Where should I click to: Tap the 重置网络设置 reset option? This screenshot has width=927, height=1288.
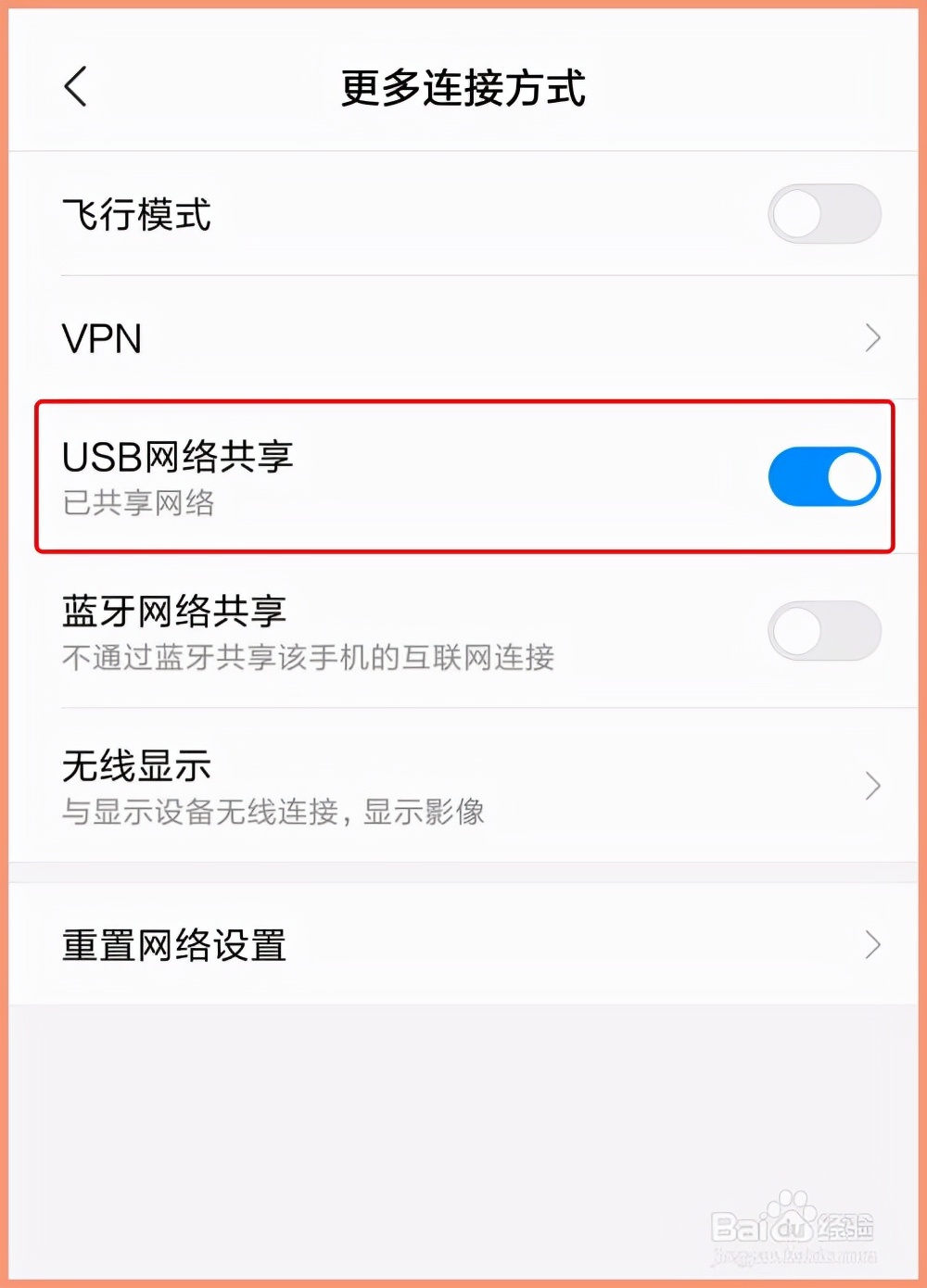[x=172, y=944]
